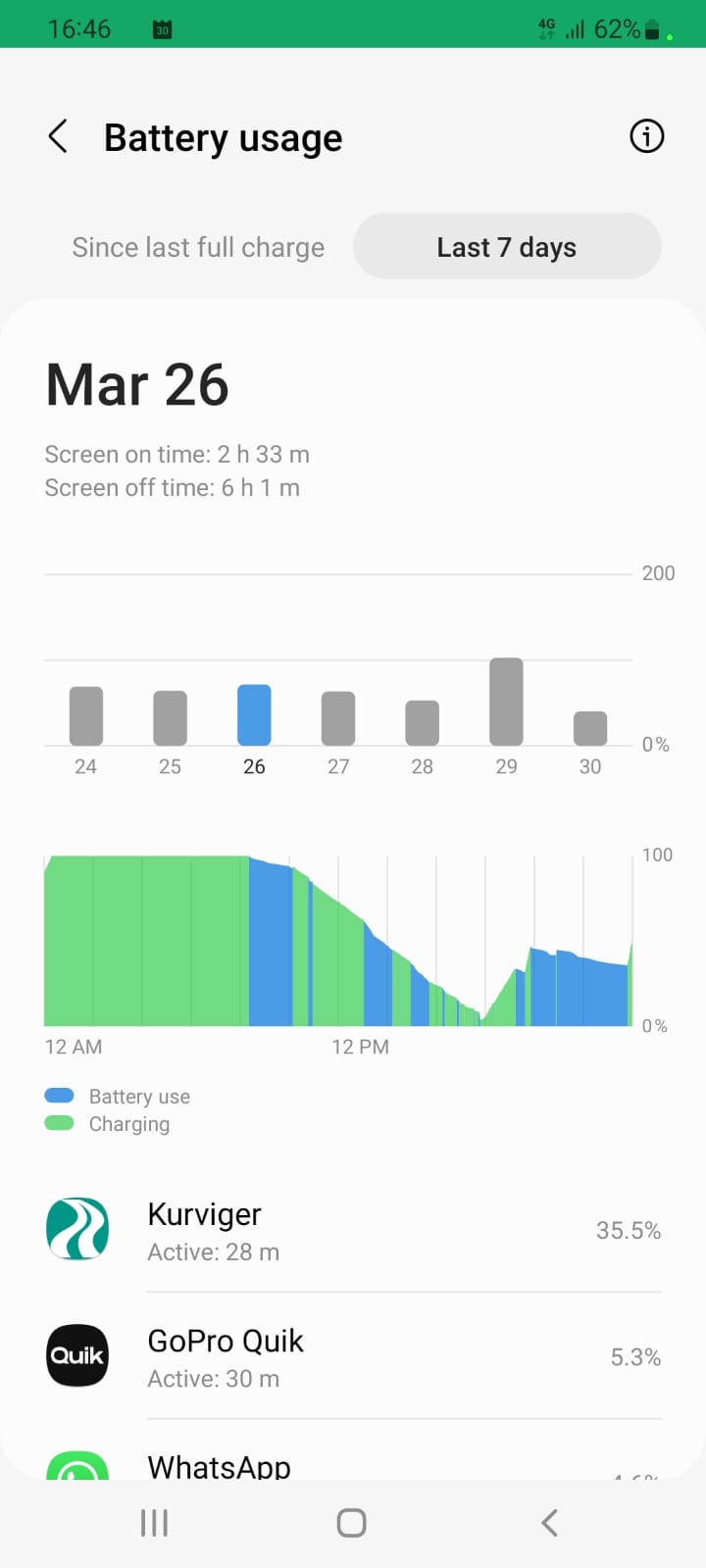Select the bar for day 28

[423, 723]
